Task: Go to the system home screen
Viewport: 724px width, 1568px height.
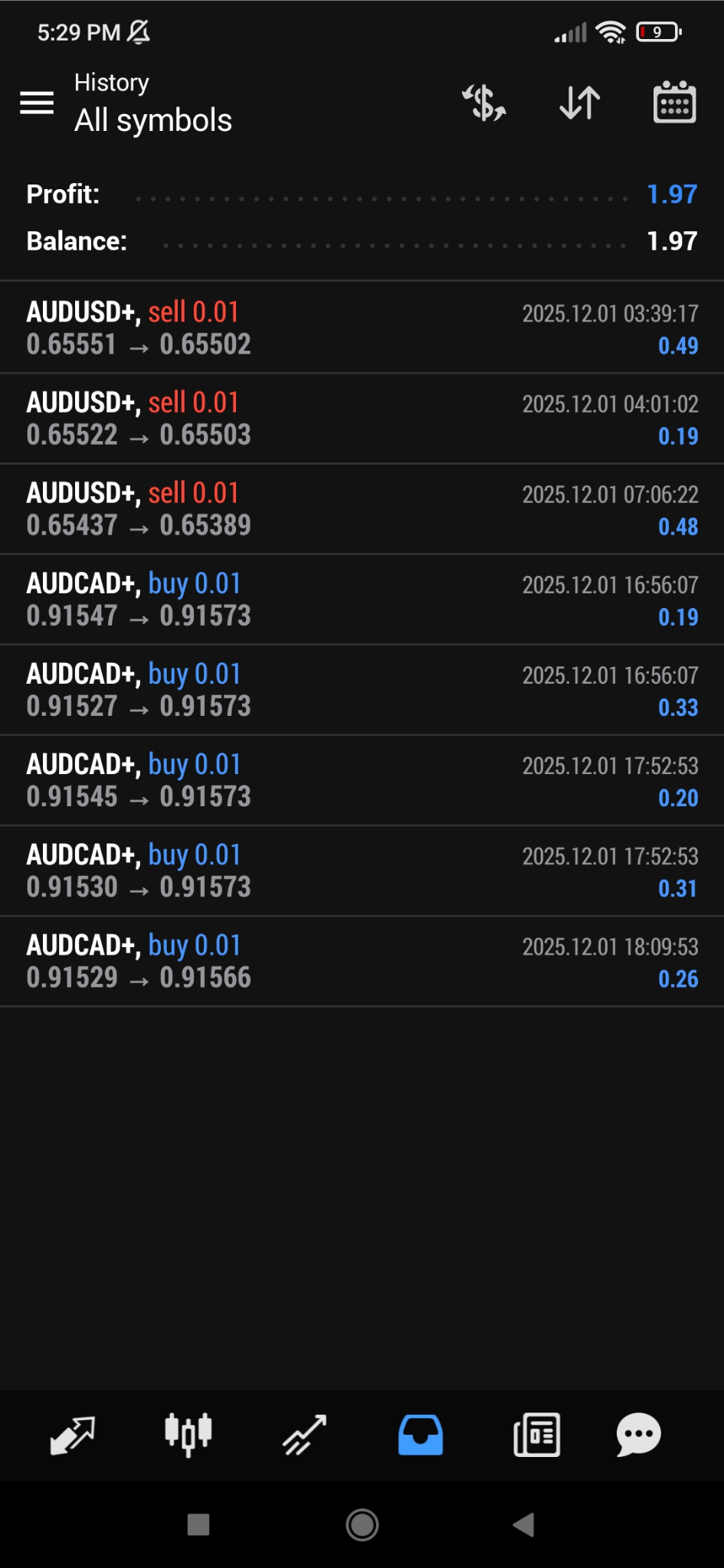Action: pyautogui.click(x=362, y=1524)
